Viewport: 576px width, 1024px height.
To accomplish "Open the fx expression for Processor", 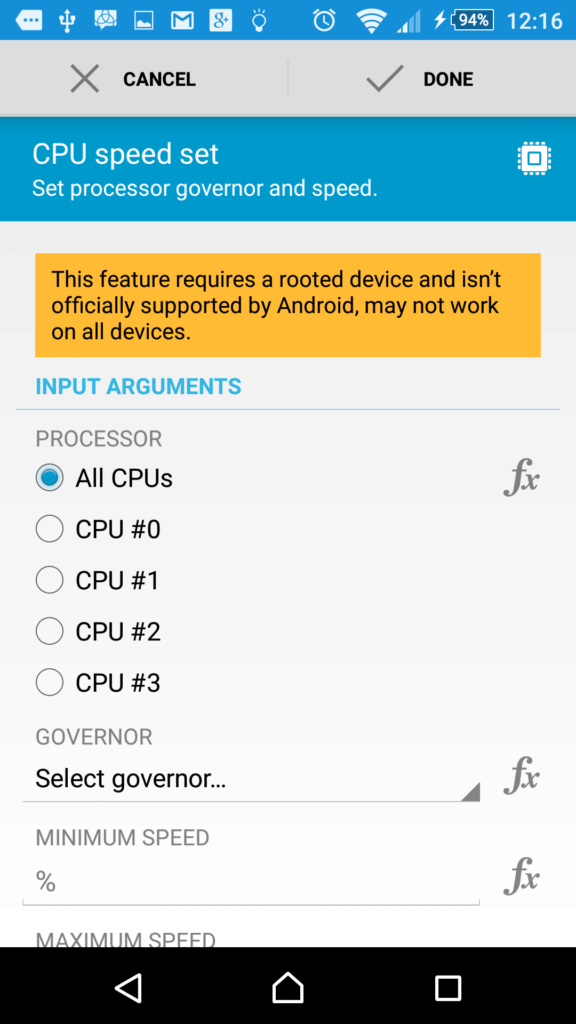I will tap(522, 479).
